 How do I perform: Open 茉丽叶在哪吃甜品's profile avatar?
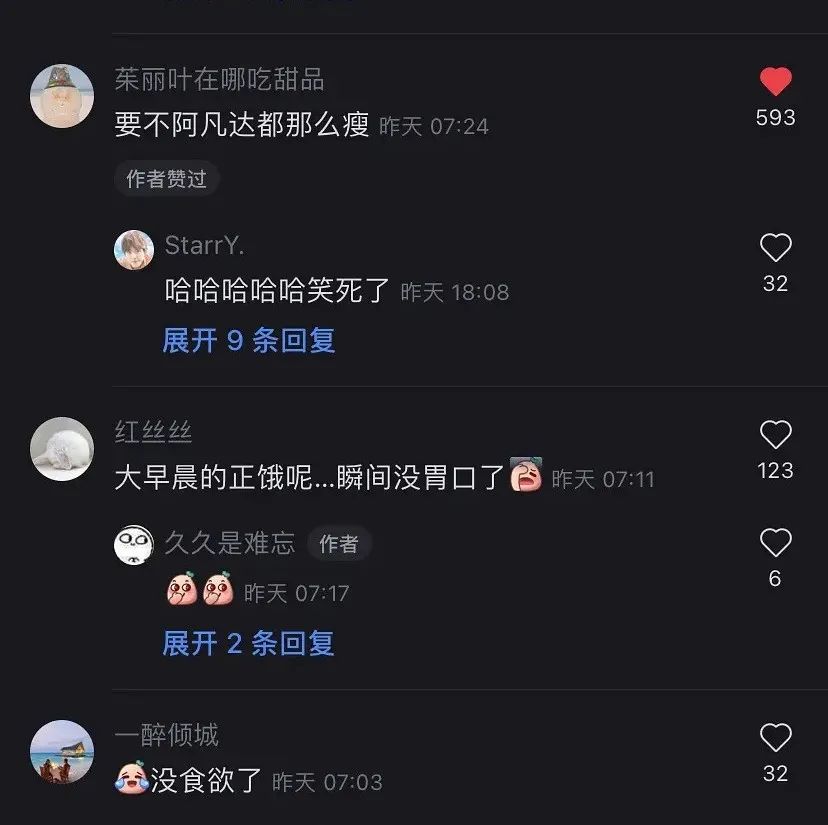62,96
